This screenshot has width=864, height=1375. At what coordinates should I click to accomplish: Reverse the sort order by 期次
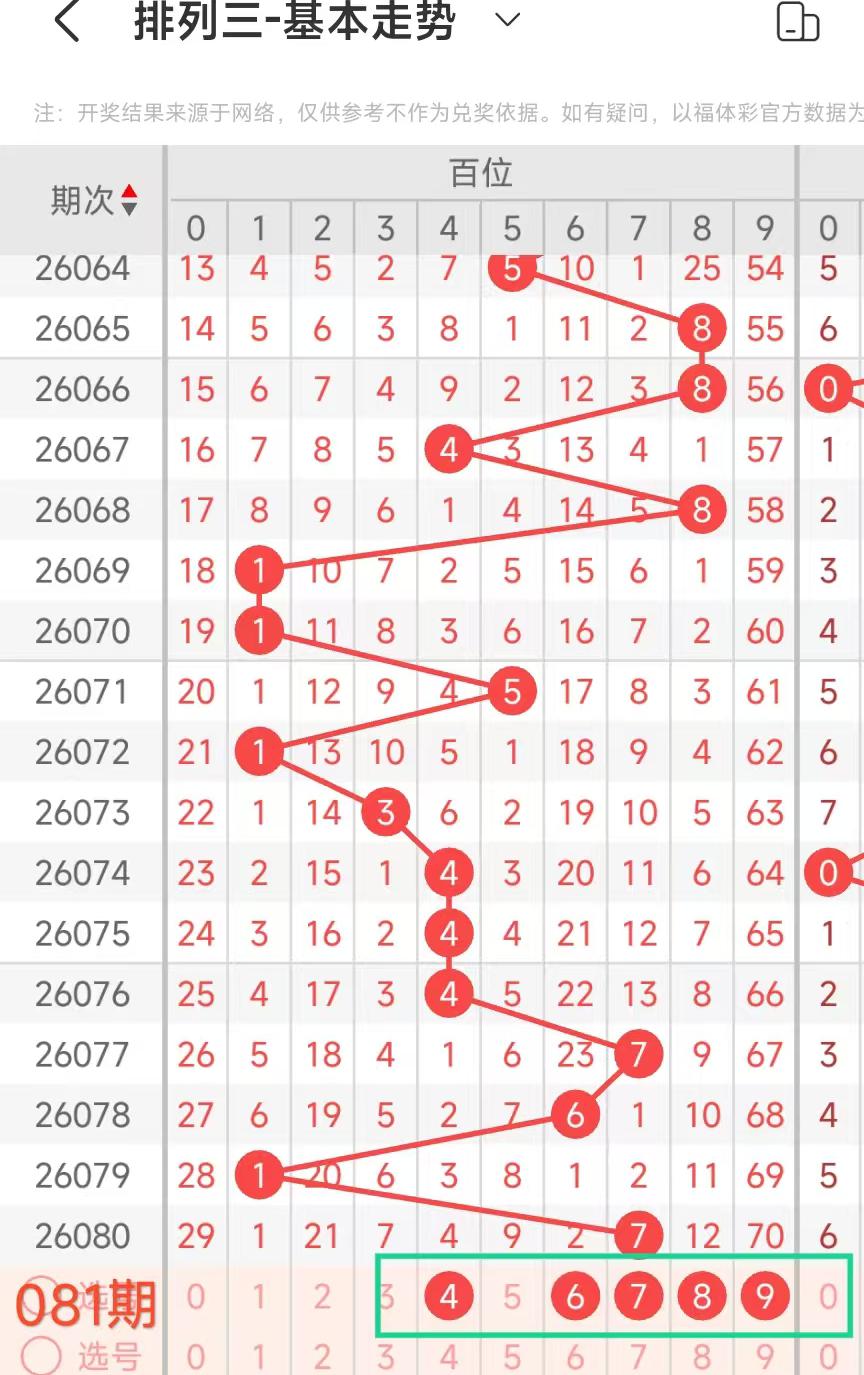tap(129, 200)
